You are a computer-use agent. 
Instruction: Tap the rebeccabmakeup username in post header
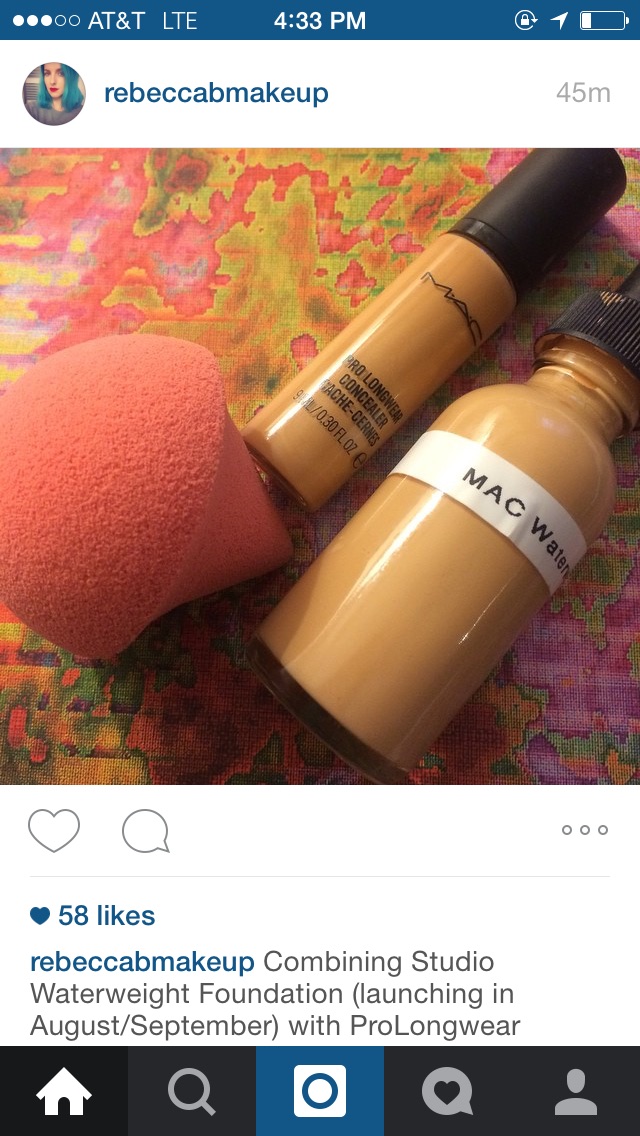(x=216, y=93)
